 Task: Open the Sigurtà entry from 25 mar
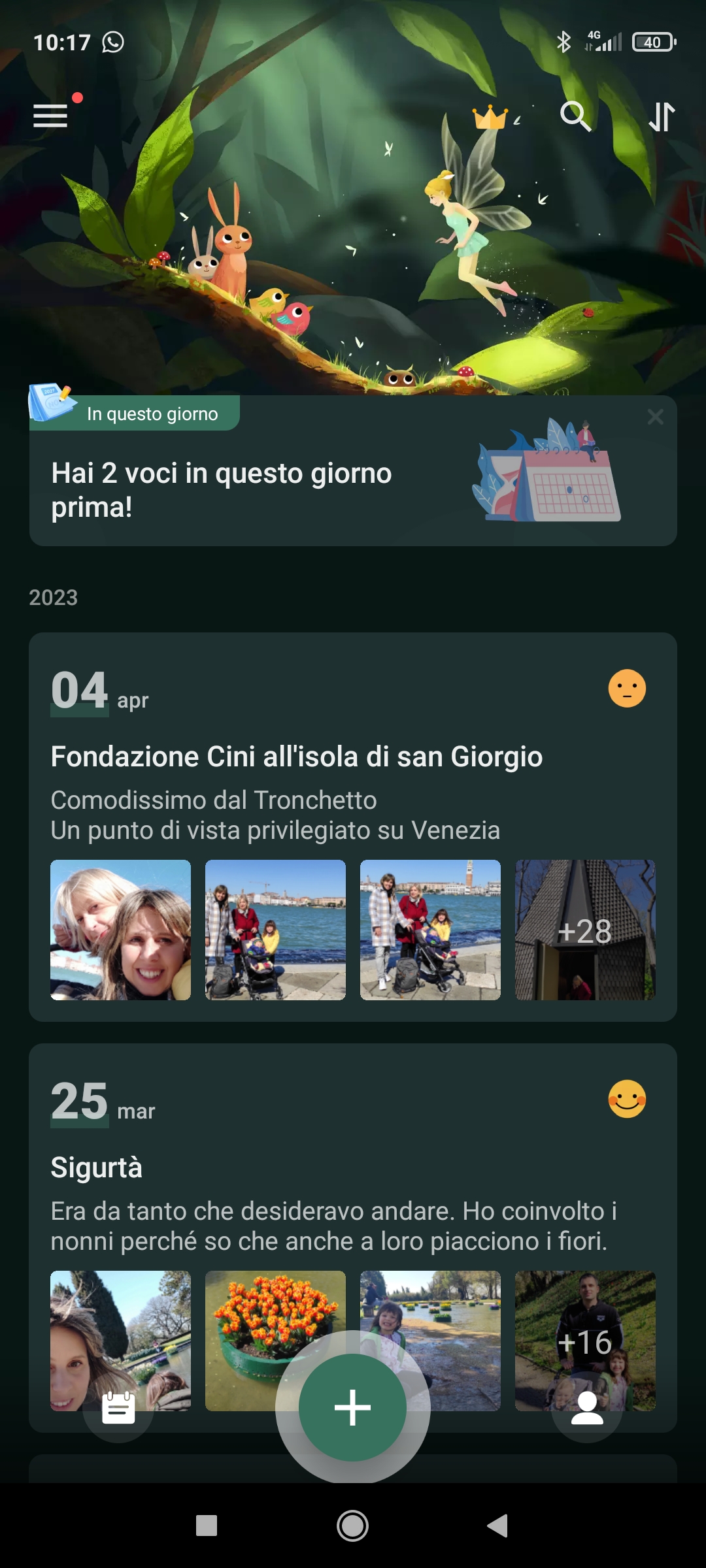97,1168
